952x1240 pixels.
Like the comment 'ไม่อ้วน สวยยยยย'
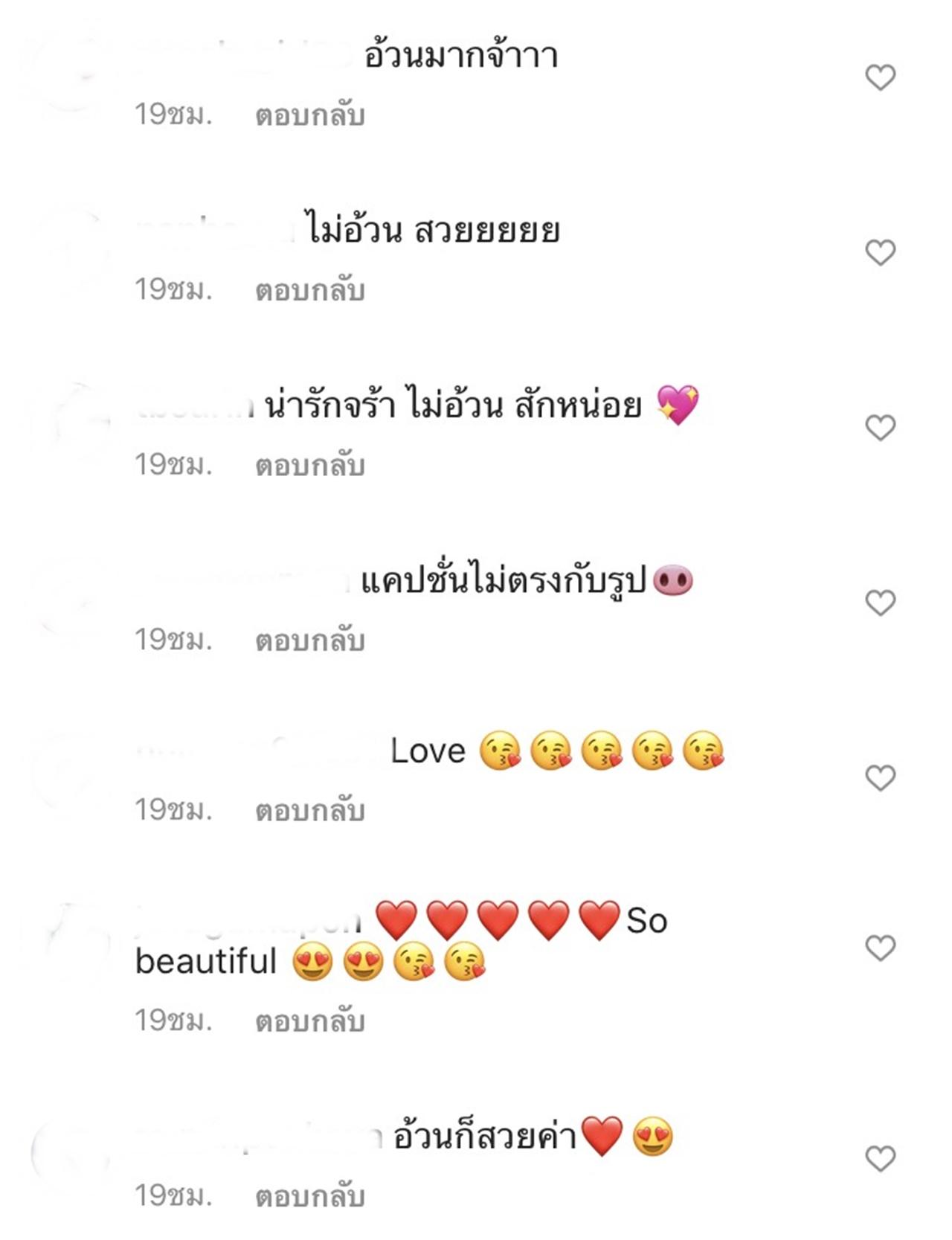point(880,253)
